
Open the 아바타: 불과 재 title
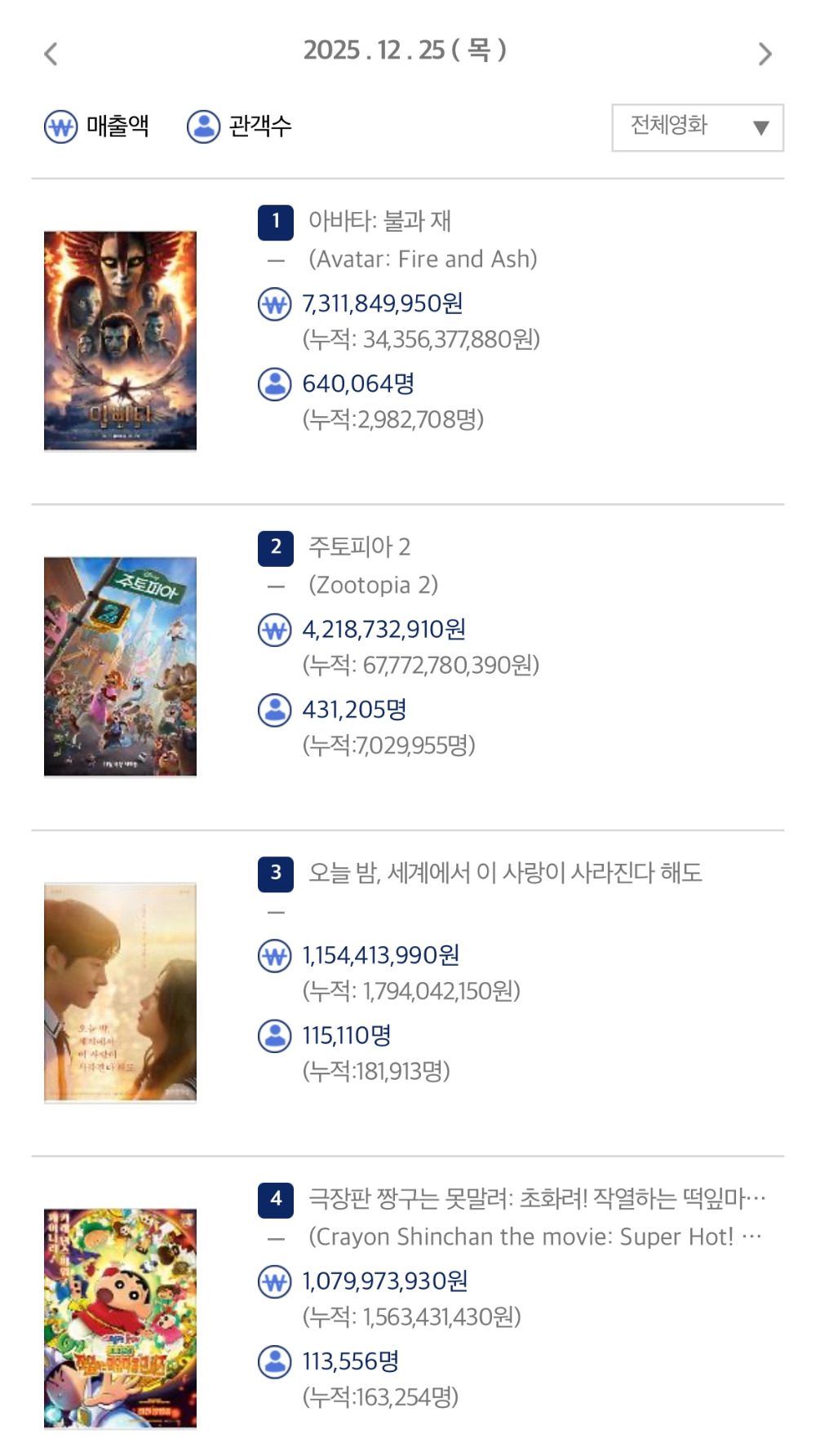(379, 221)
